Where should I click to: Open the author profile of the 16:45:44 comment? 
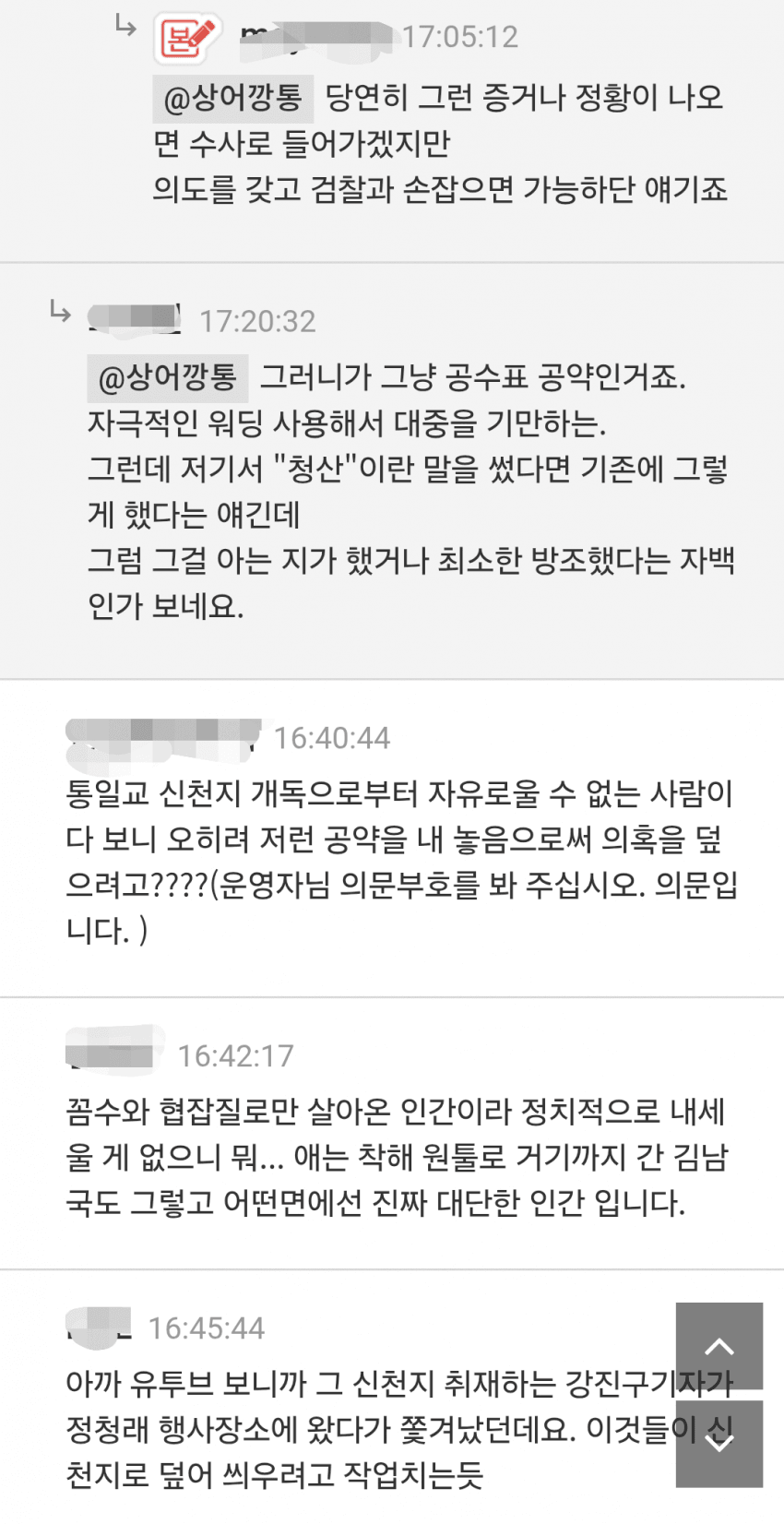pos(99,1326)
